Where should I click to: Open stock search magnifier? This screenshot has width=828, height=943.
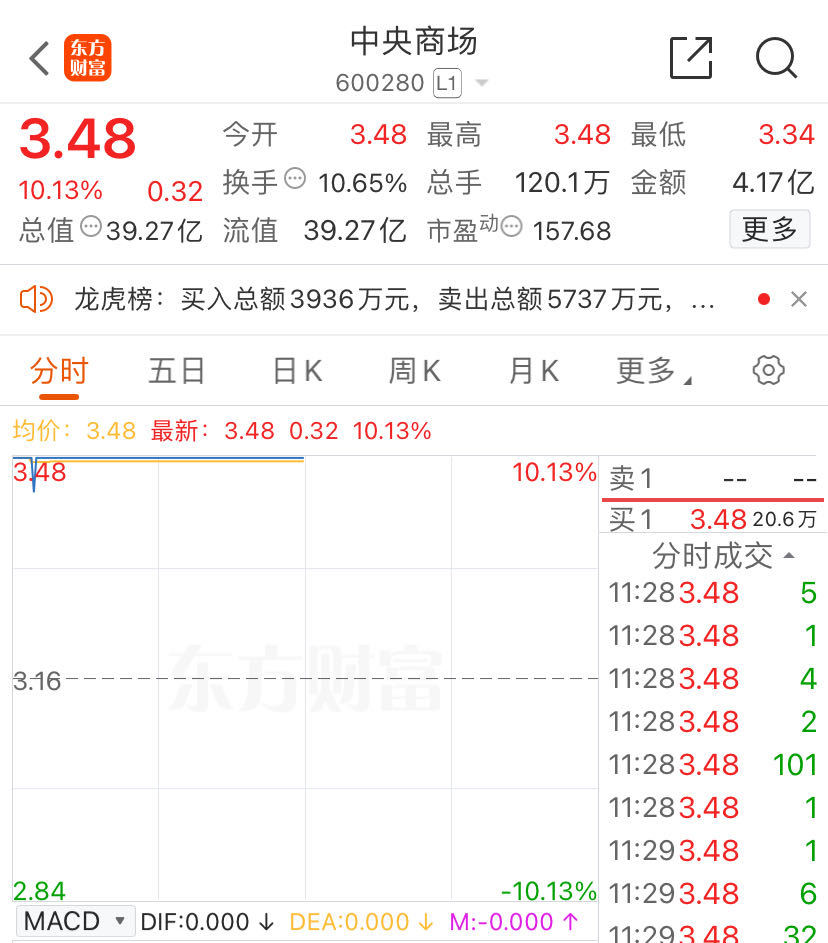[776, 58]
